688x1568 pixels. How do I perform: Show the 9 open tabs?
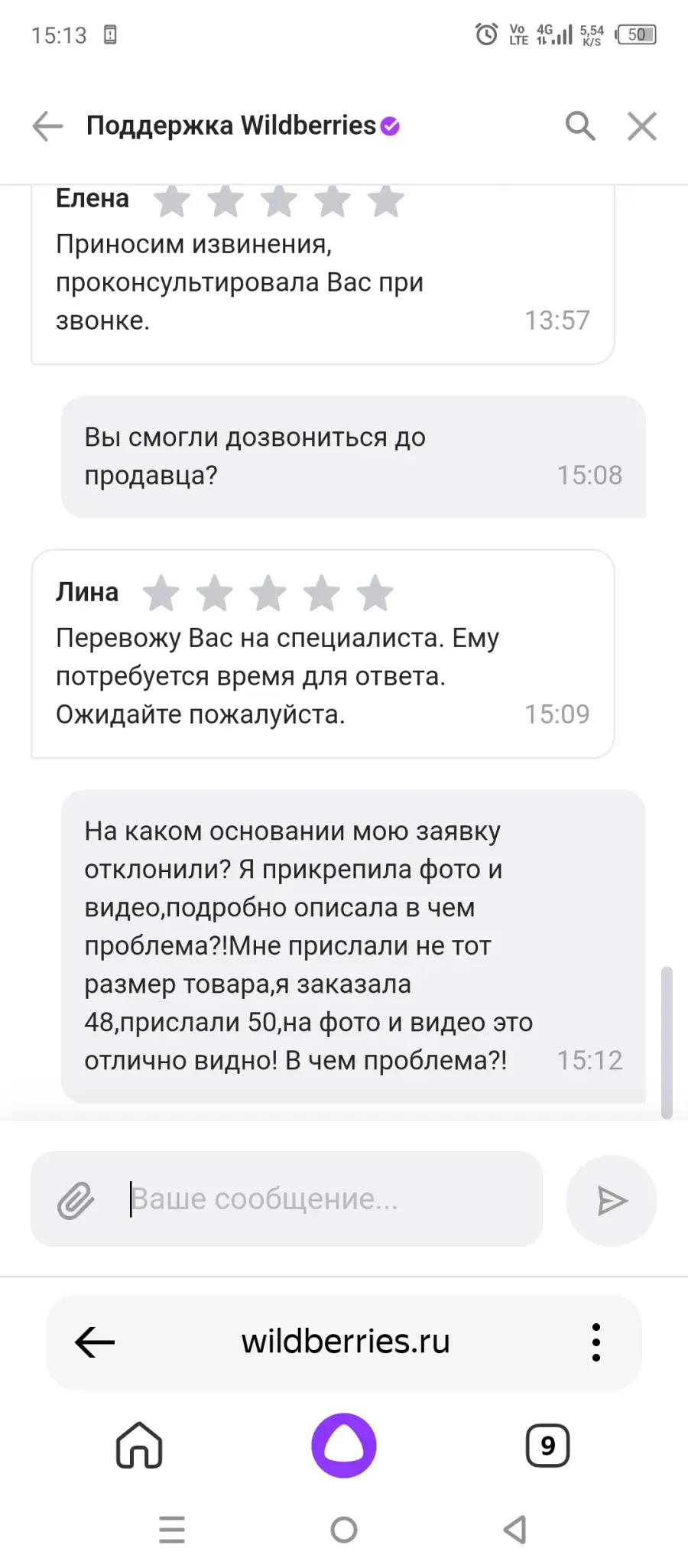[x=548, y=1445]
